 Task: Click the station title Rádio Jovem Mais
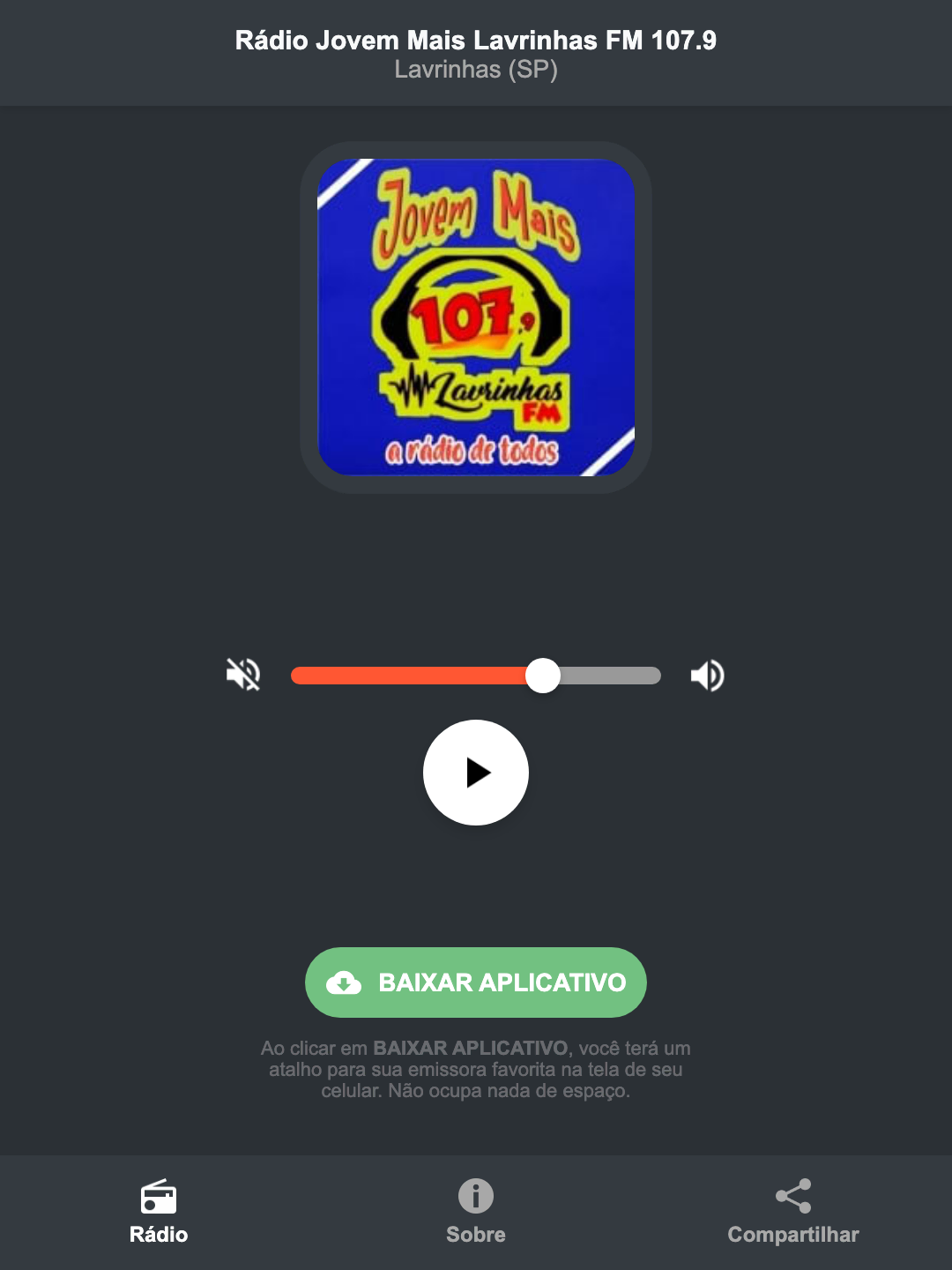(x=476, y=39)
